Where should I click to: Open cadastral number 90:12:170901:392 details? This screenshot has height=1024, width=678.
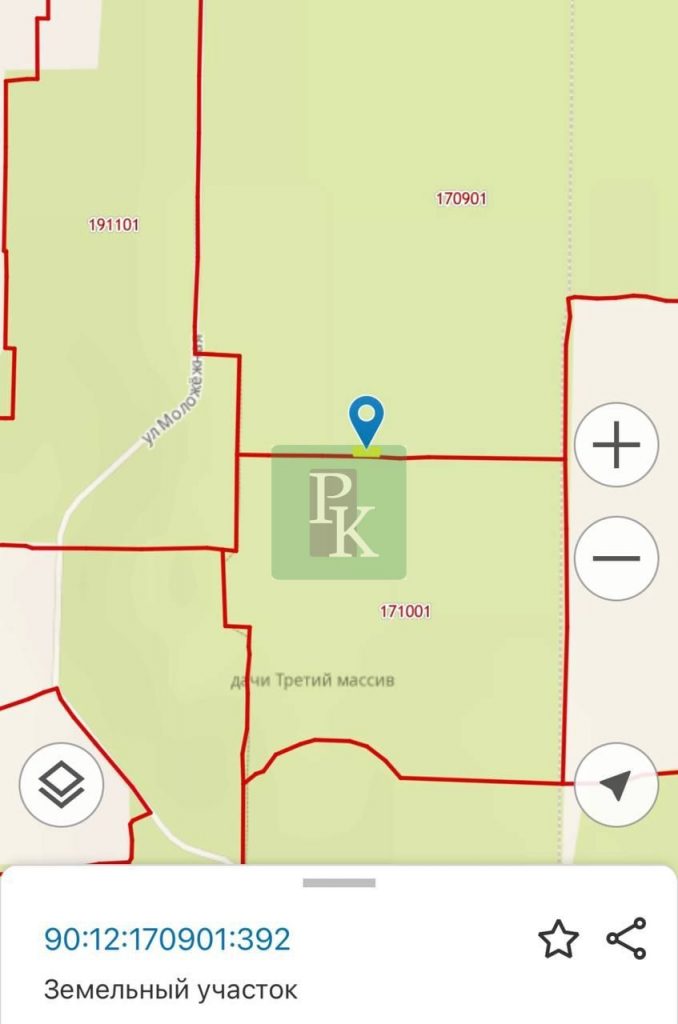pos(167,939)
